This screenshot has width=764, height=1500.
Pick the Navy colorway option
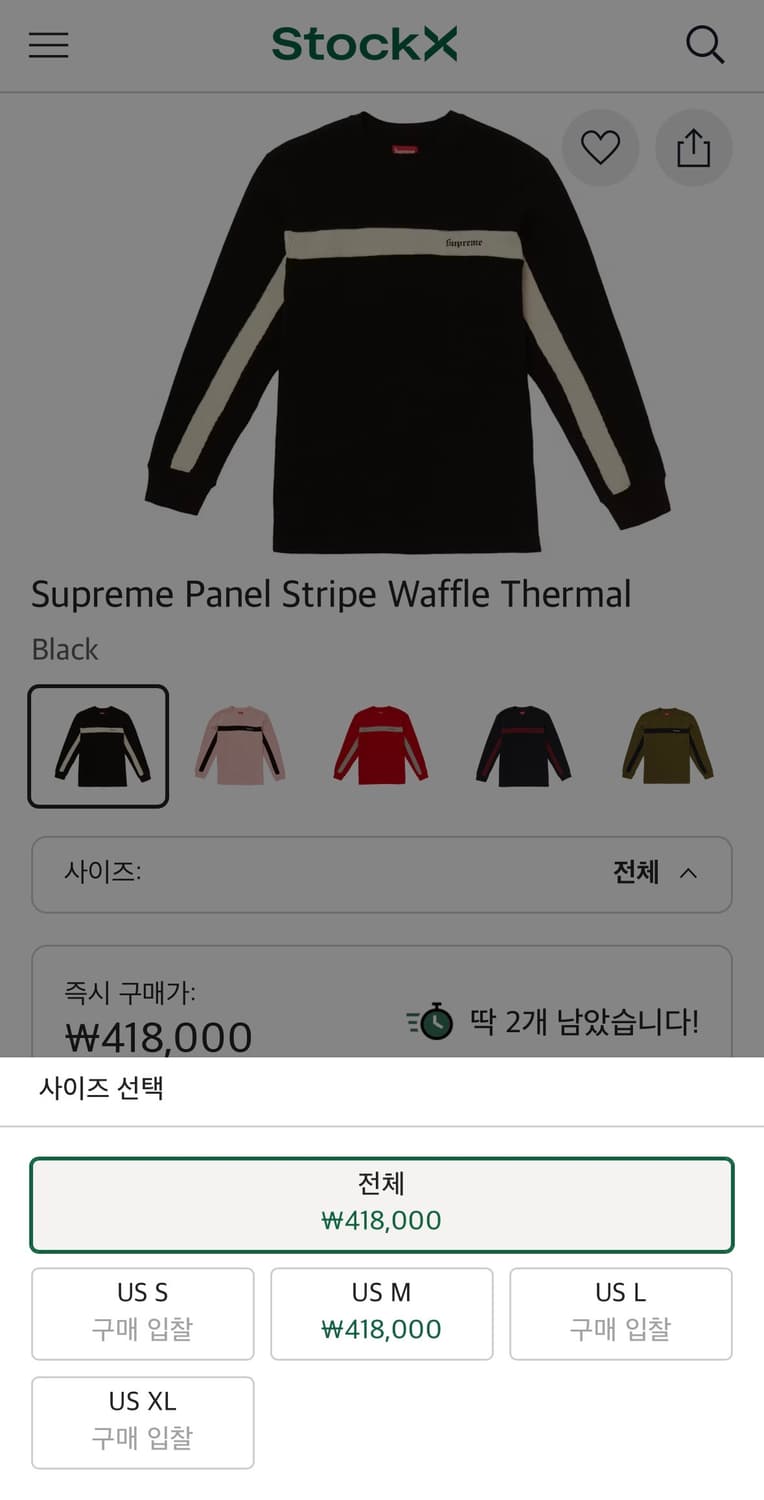[x=523, y=746]
